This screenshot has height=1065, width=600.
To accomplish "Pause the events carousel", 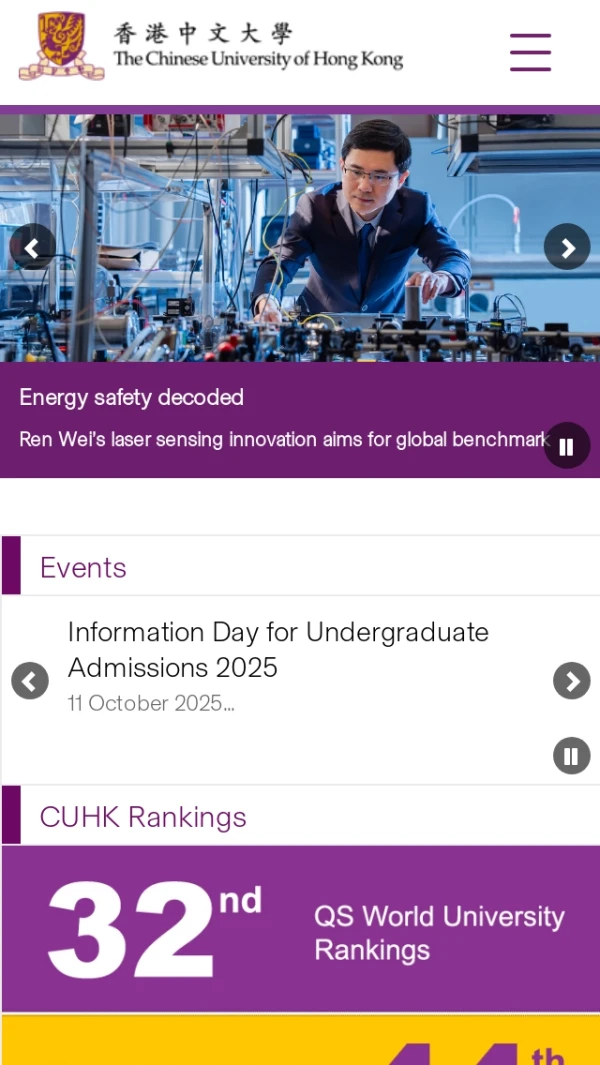I will tap(571, 755).
